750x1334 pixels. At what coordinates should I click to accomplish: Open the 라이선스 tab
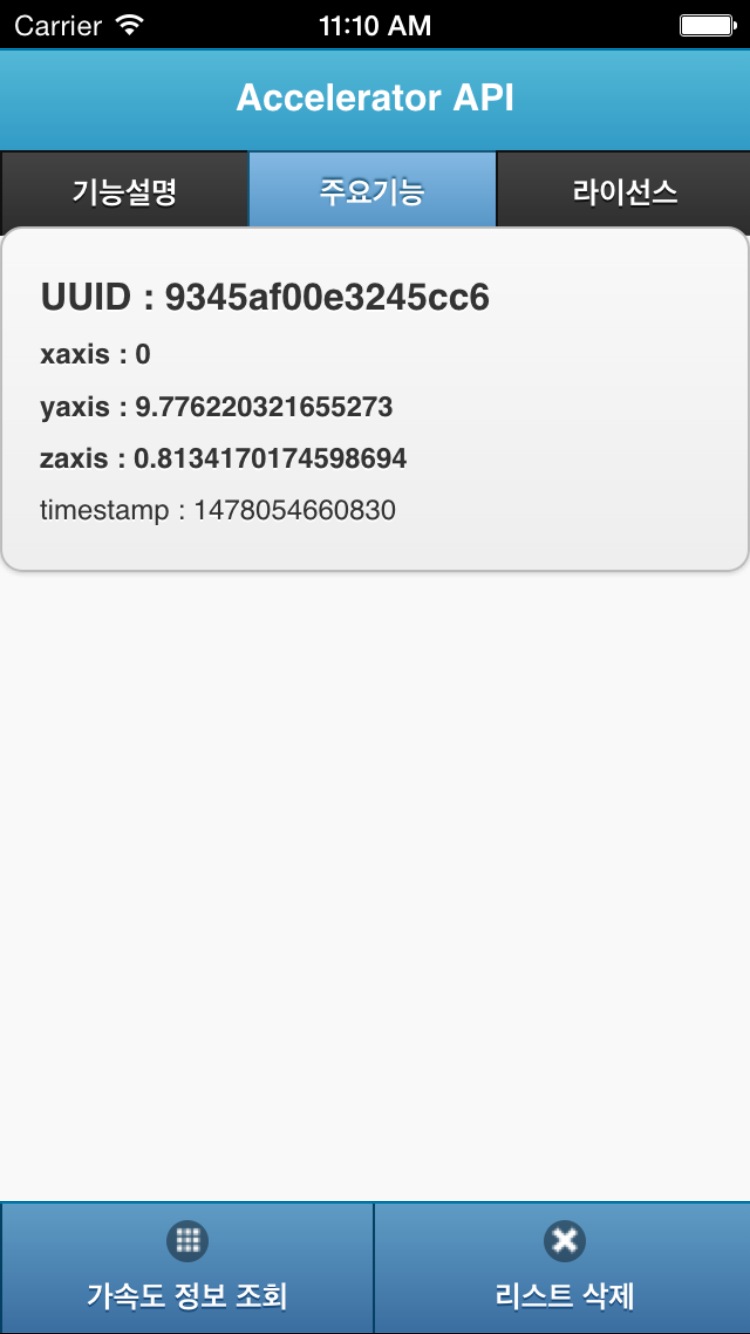(x=624, y=190)
